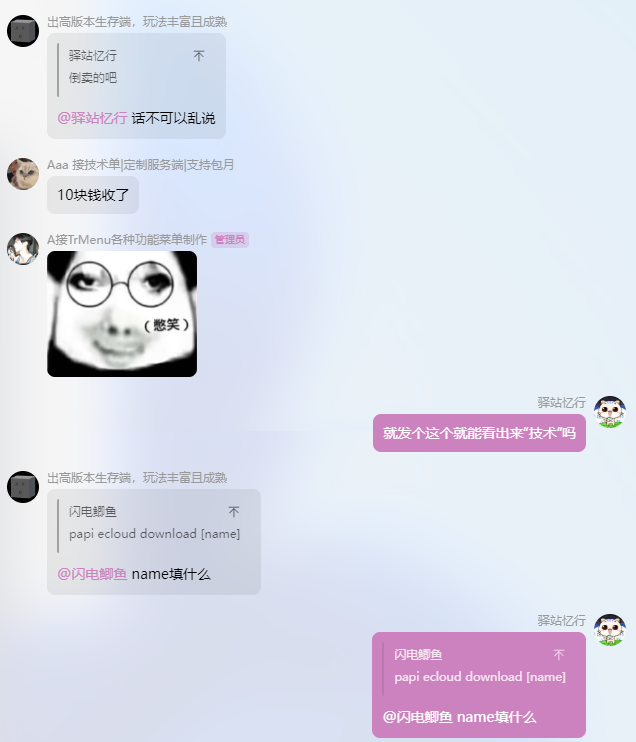
Task: Open the 憨笑 panda meme image
Action: (x=122, y=314)
